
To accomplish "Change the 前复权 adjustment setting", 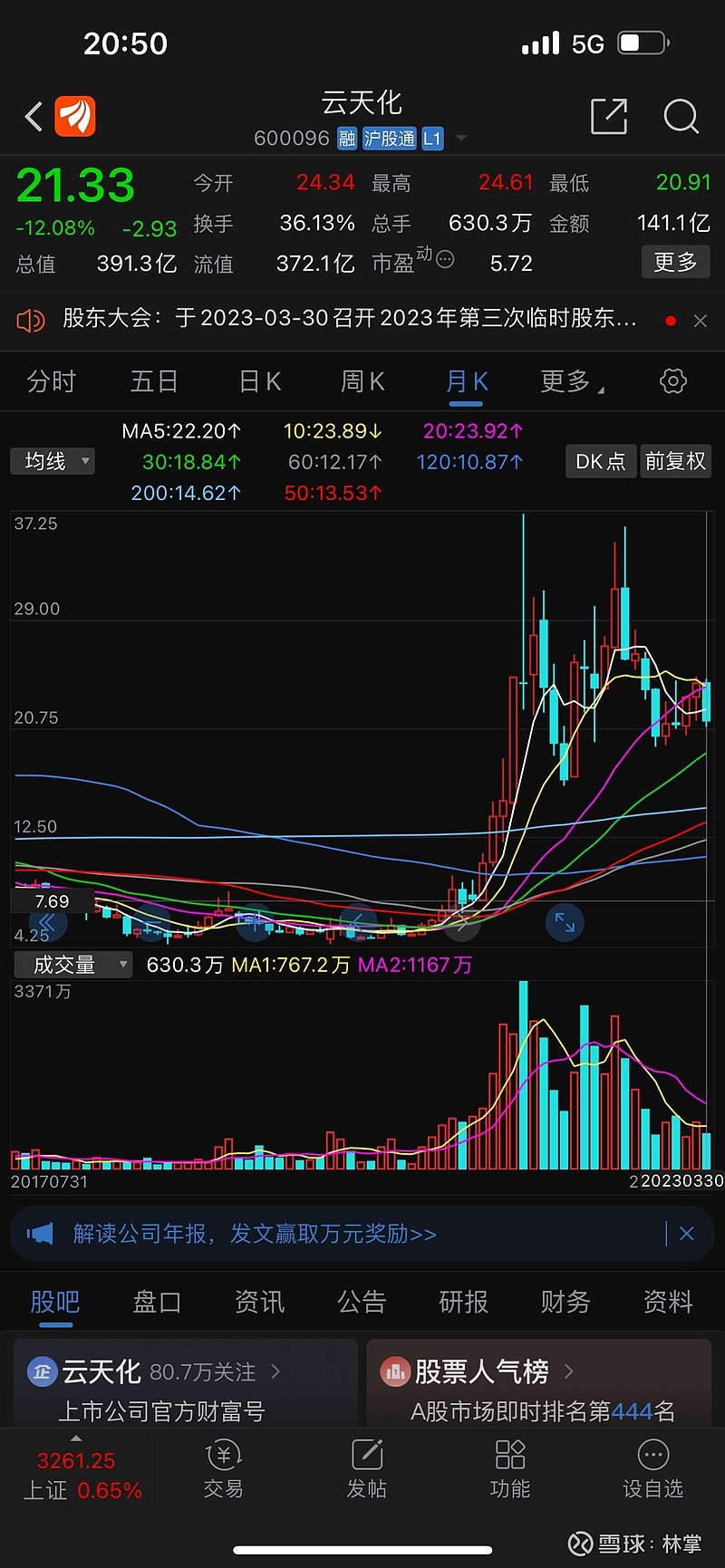I will (675, 461).
